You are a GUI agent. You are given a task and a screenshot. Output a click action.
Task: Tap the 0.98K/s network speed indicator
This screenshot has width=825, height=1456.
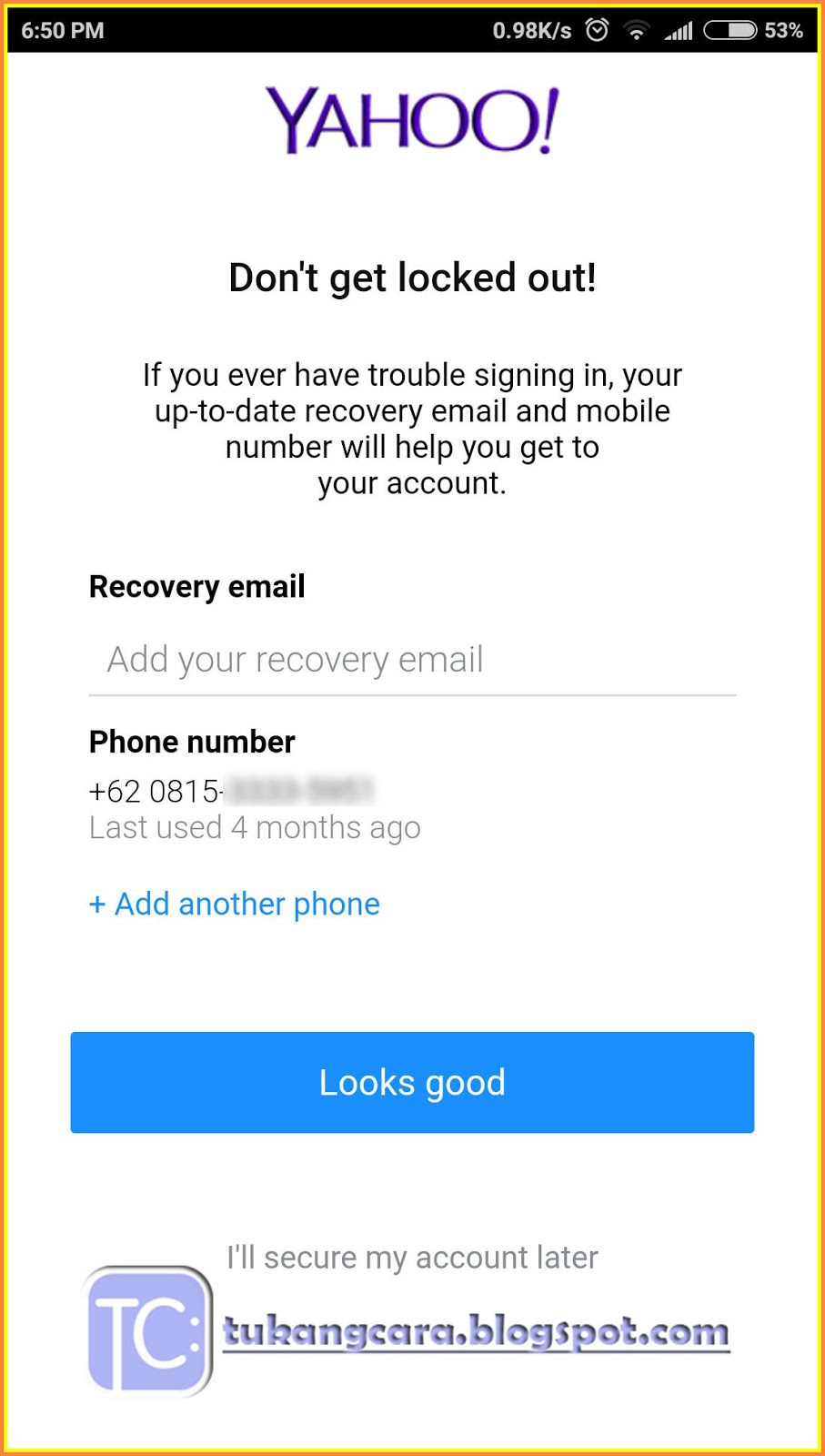tap(532, 29)
